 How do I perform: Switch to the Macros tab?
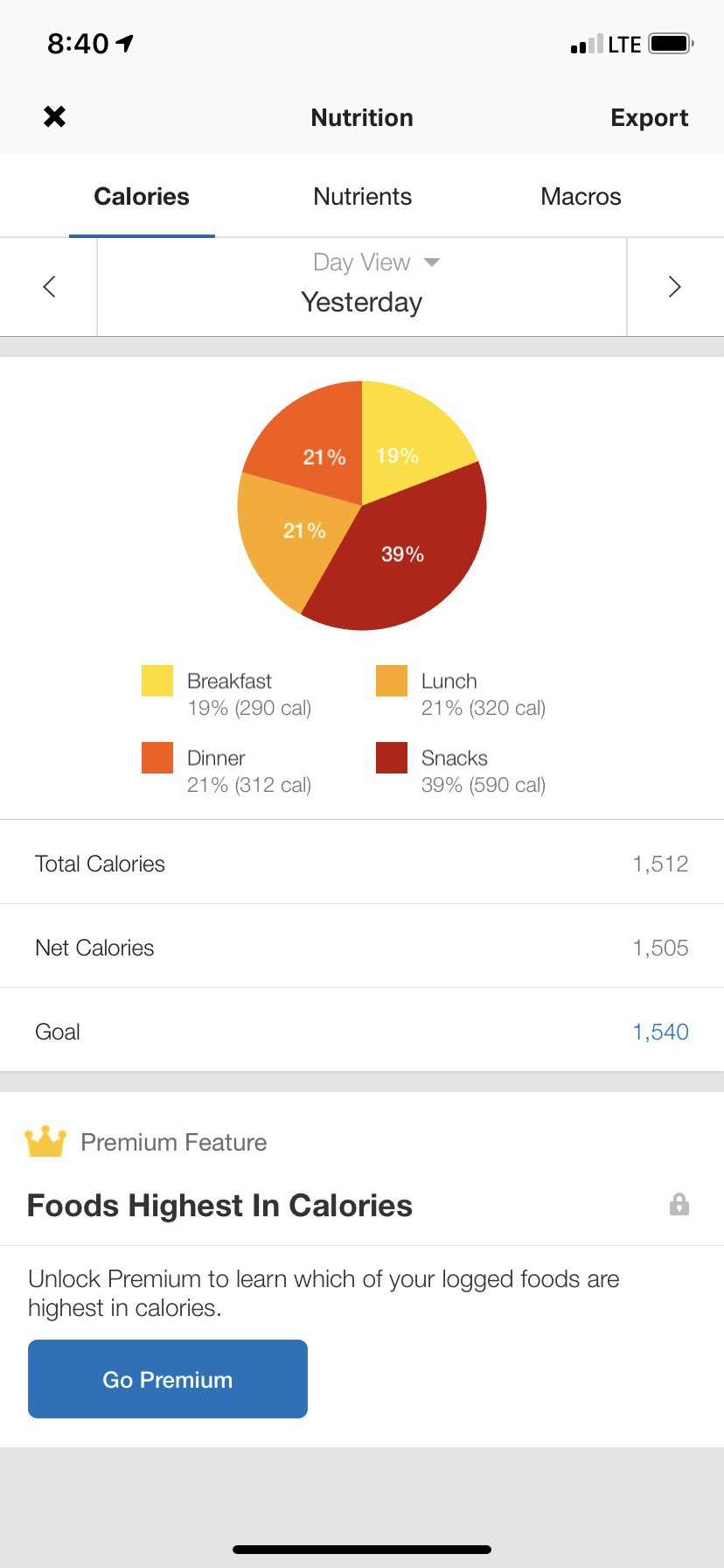(581, 197)
